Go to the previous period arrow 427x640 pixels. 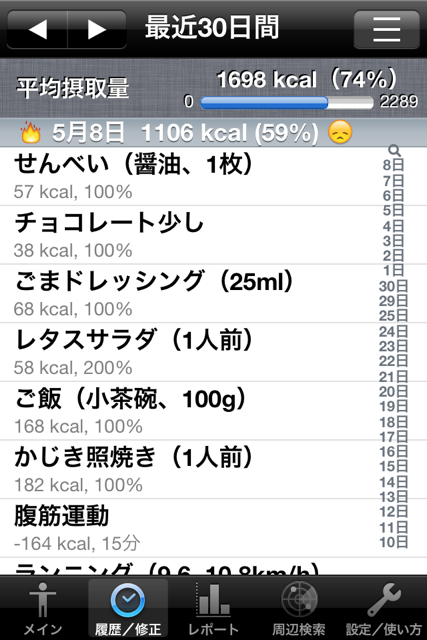(37, 29)
